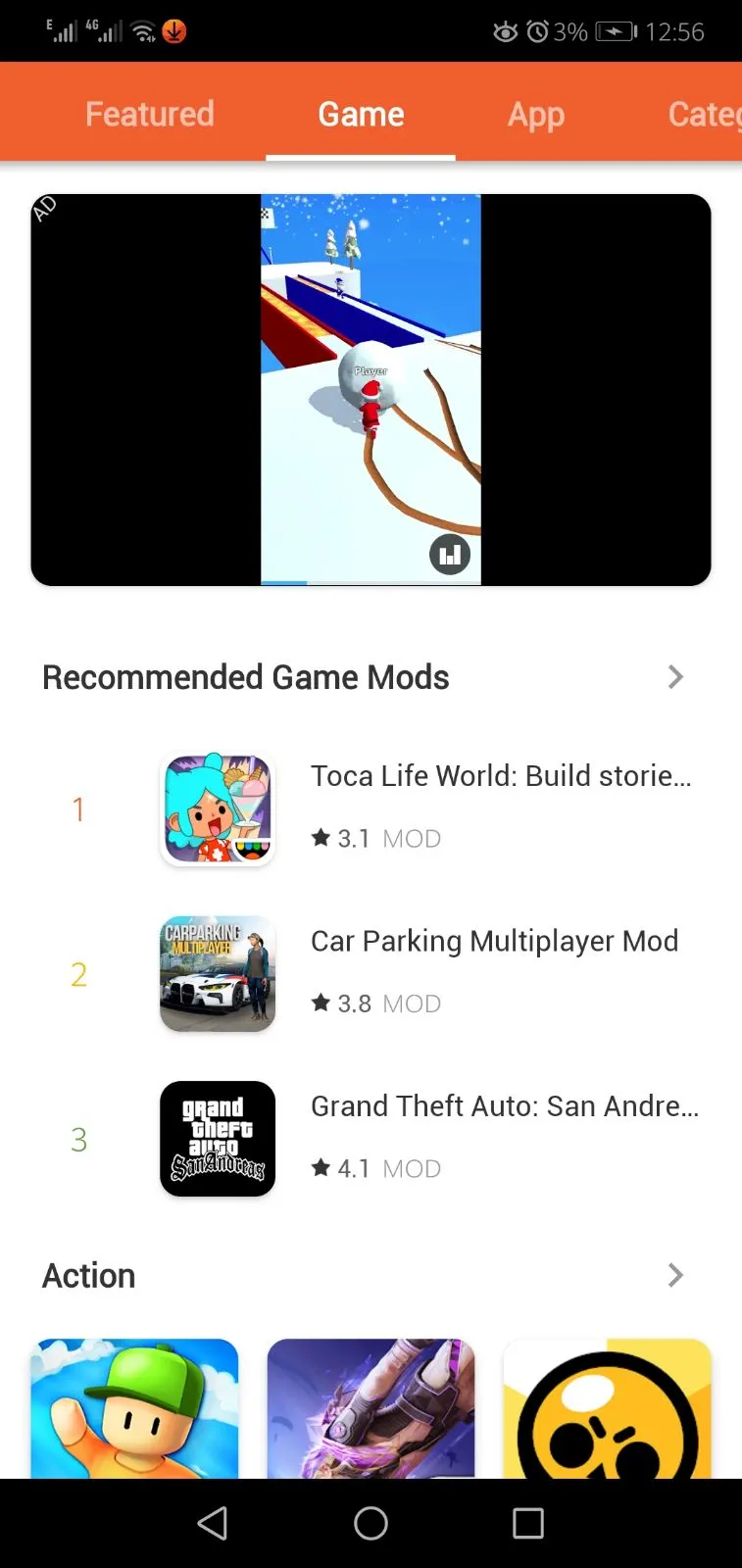Open Toca Life World mod

pyautogui.click(x=500, y=776)
